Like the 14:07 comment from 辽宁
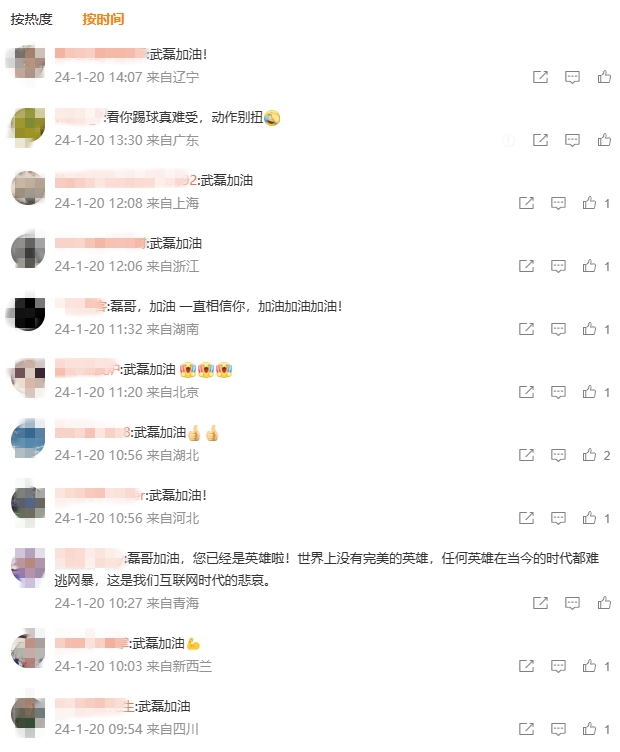 (x=604, y=77)
